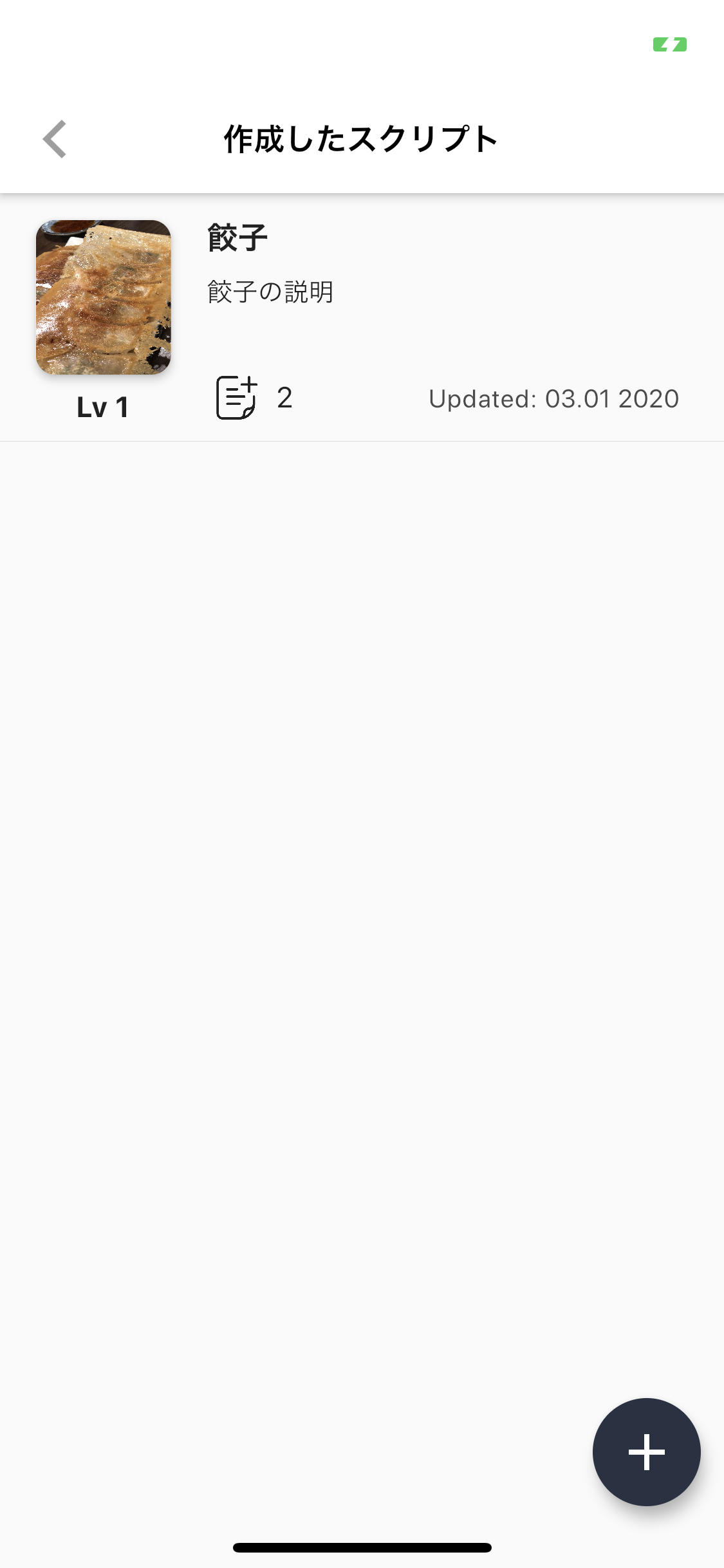
Task: Add a new script with plus button
Action: tap(646, 1451)
